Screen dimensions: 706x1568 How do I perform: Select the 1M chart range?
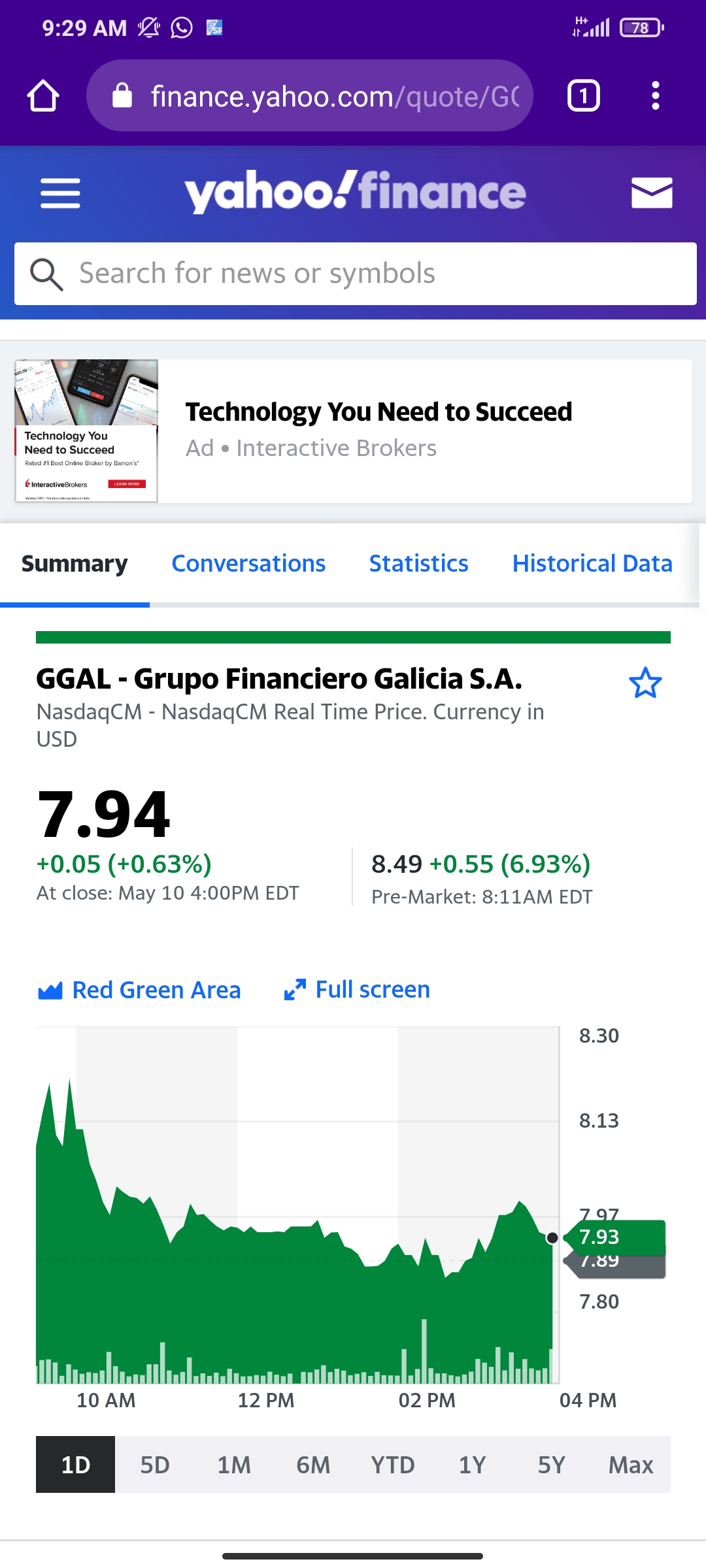[x=234, y=1465]
